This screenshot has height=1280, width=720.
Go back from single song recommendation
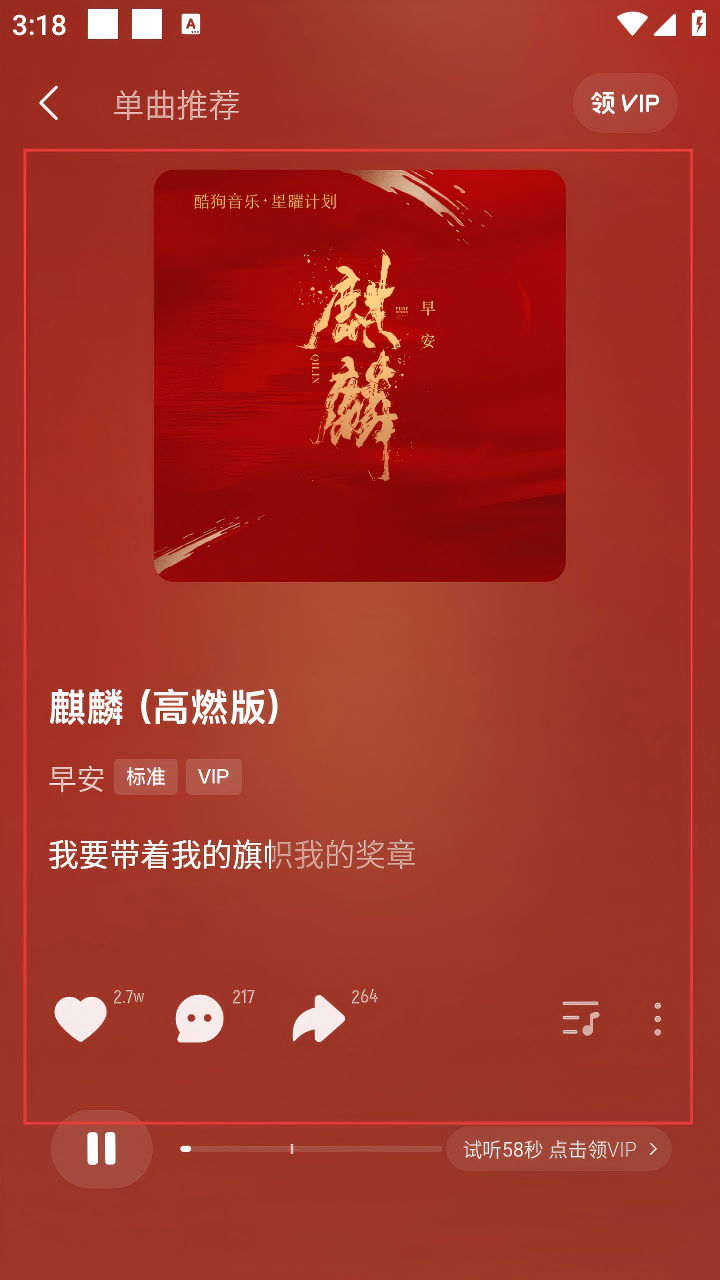[48, 103]
